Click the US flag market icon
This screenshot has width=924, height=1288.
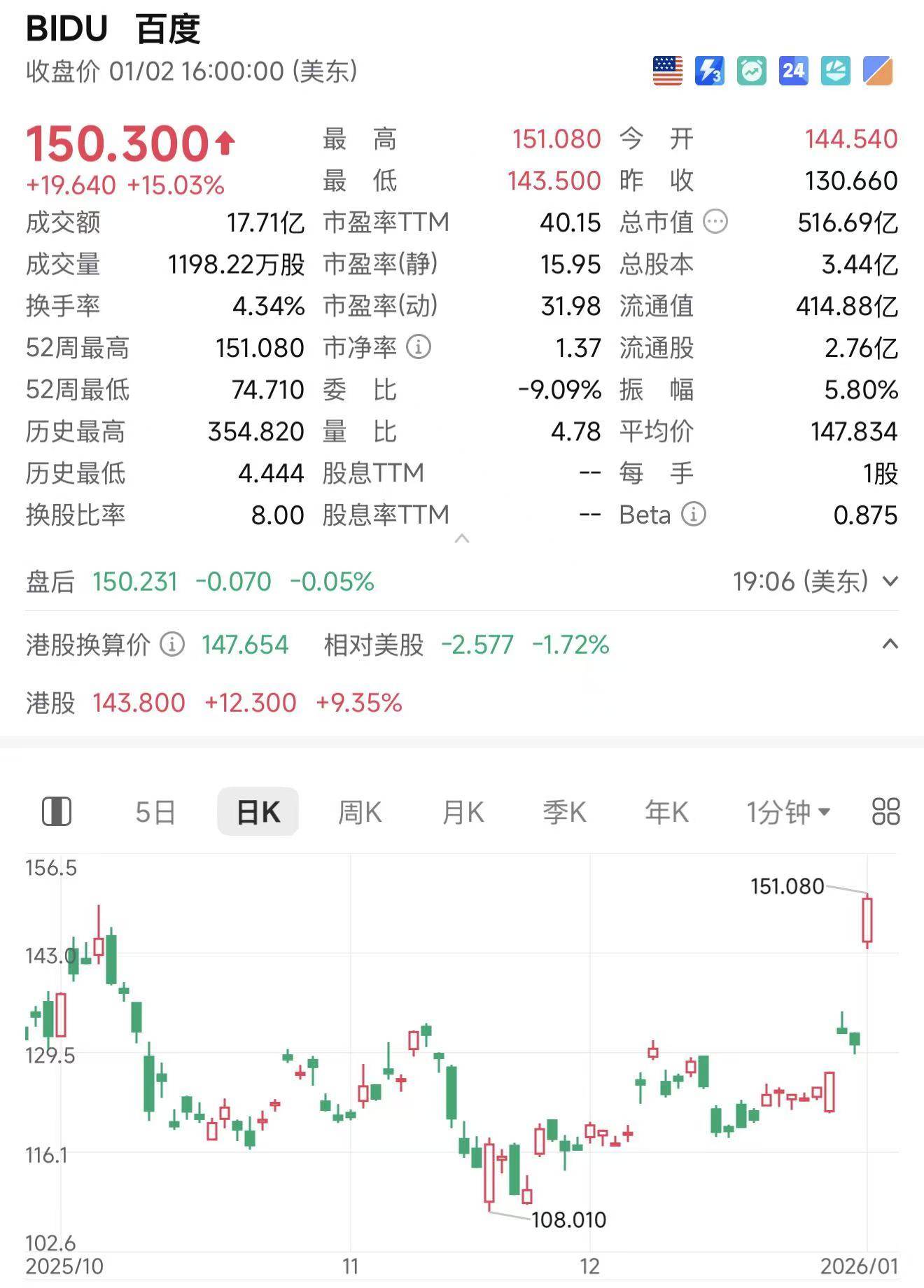pyautogui.click(x=667, y=70)
